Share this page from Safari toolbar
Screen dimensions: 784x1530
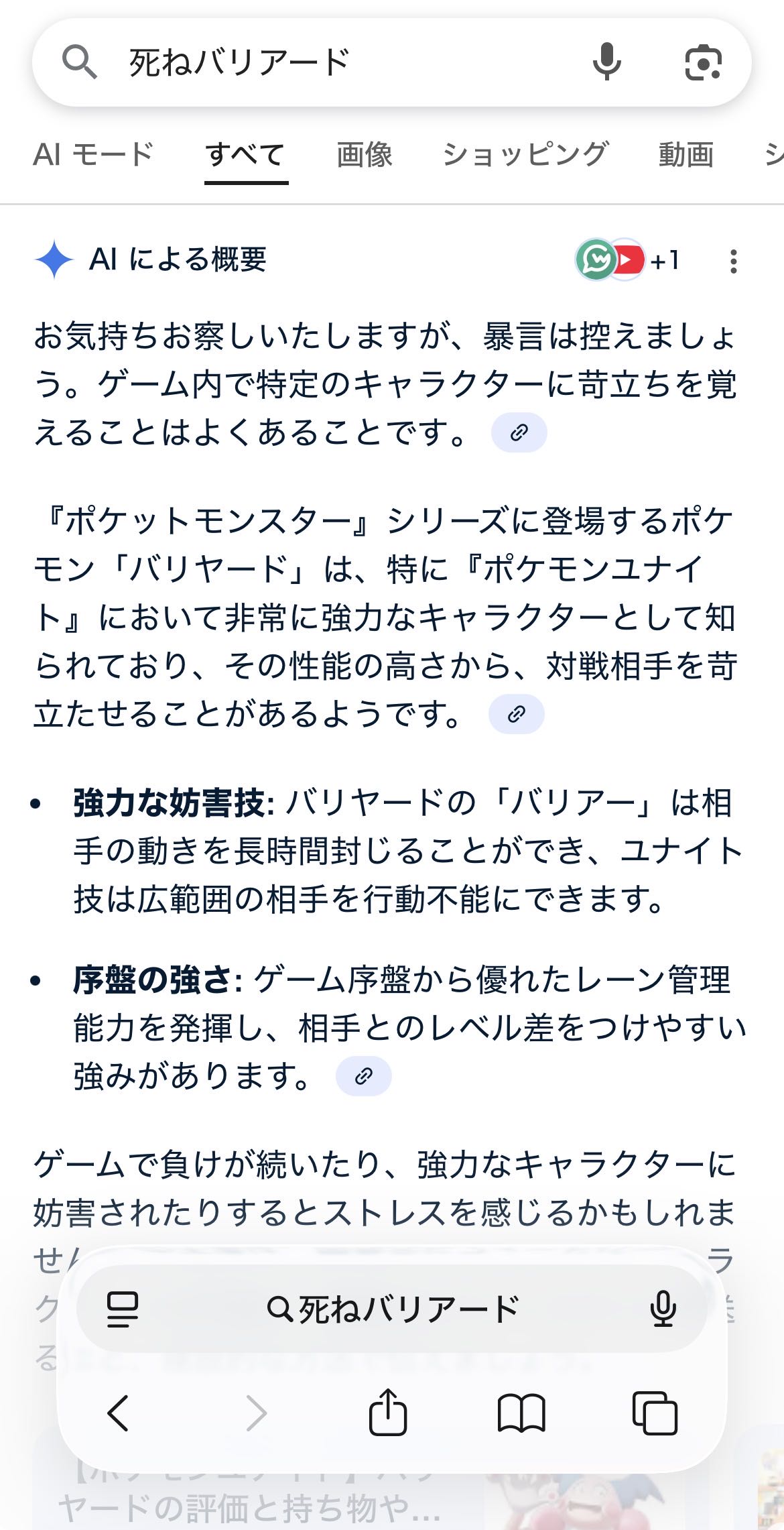pos(388,1413)
